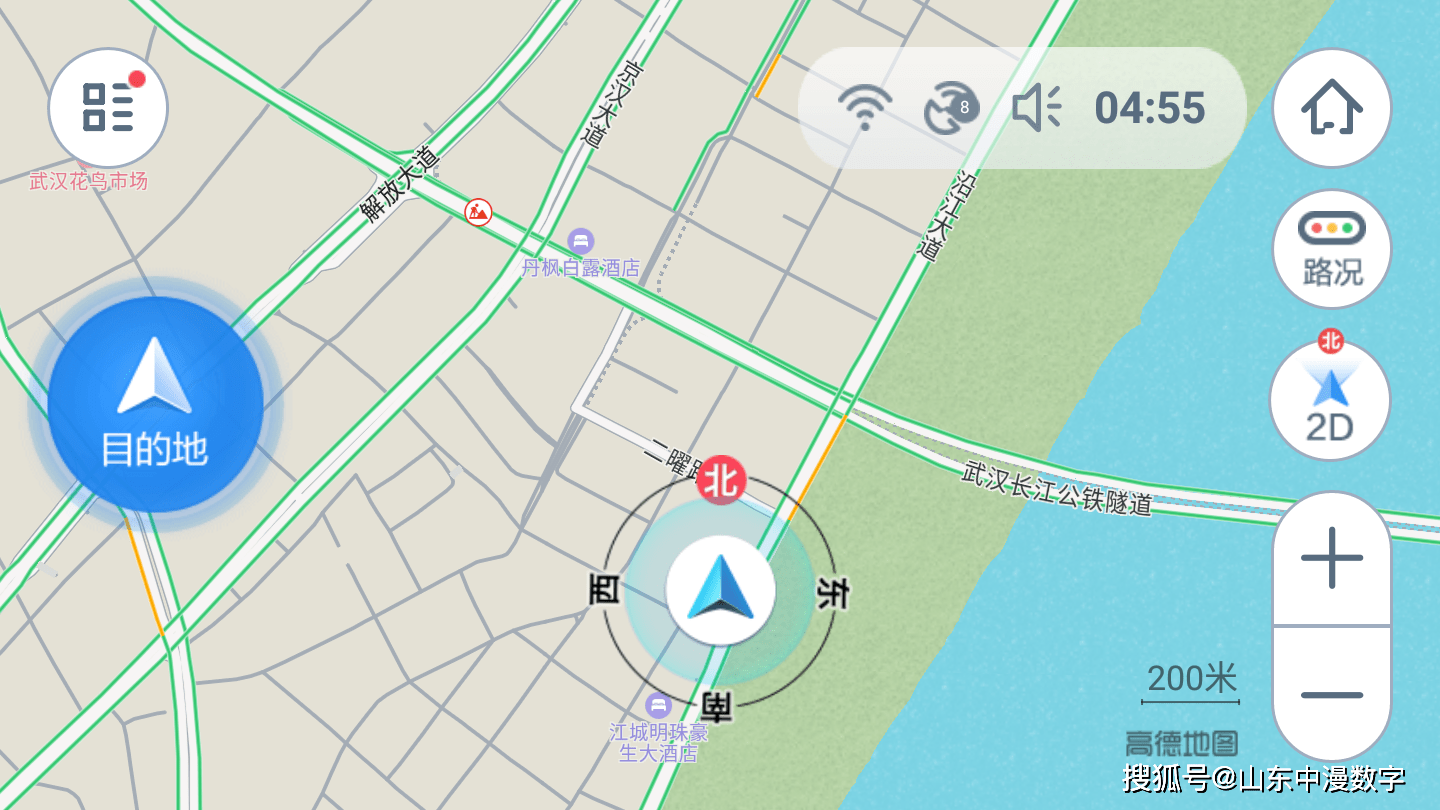Select 江城明珠豪生大酒店 hotel marker

point(657,705)
